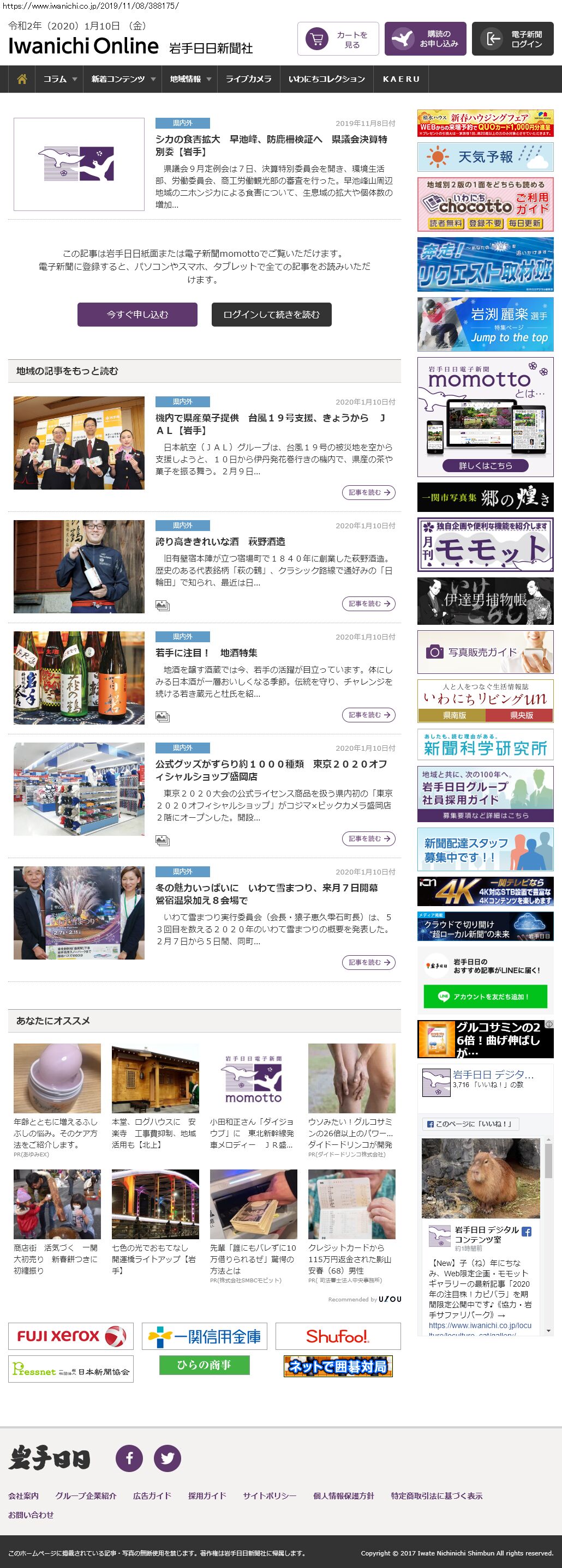Viewport: 562px width, 1568px height.
Task: Open the Facebook icon in the footer
Action: [x=129, y=1458]
